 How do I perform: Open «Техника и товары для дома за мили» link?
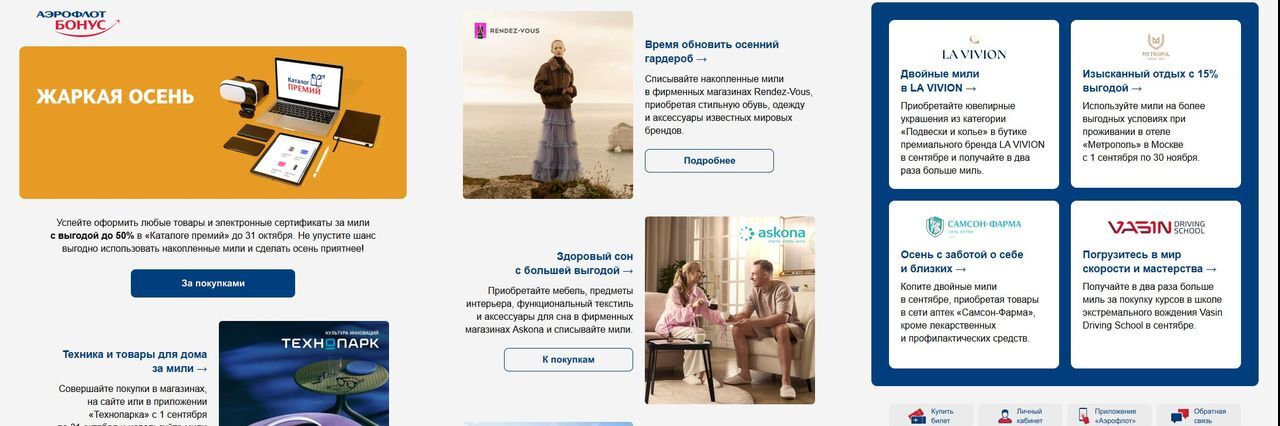pos(134,361)
